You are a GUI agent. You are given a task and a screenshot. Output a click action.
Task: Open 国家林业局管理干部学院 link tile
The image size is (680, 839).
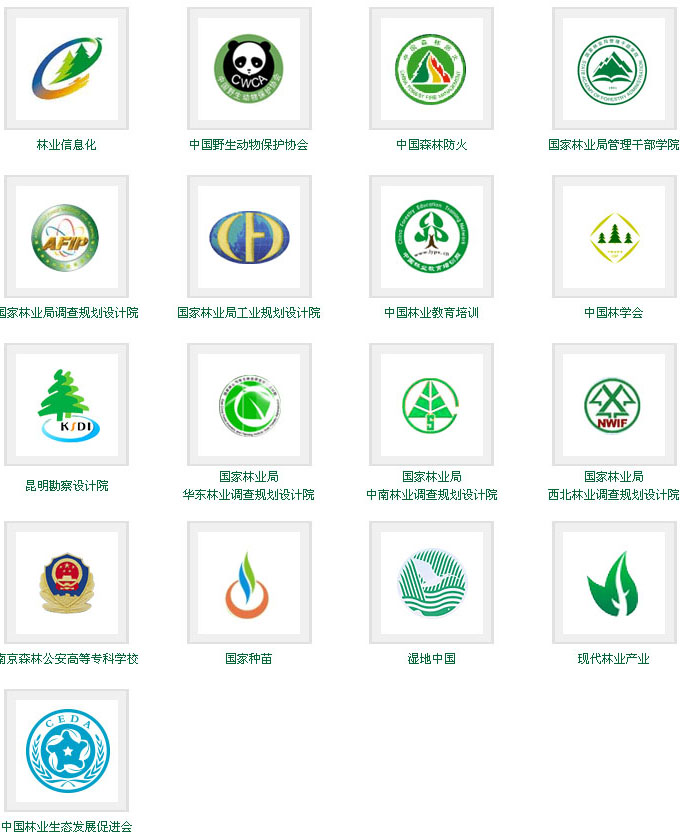pyautogui.click(x=614, y=69)
